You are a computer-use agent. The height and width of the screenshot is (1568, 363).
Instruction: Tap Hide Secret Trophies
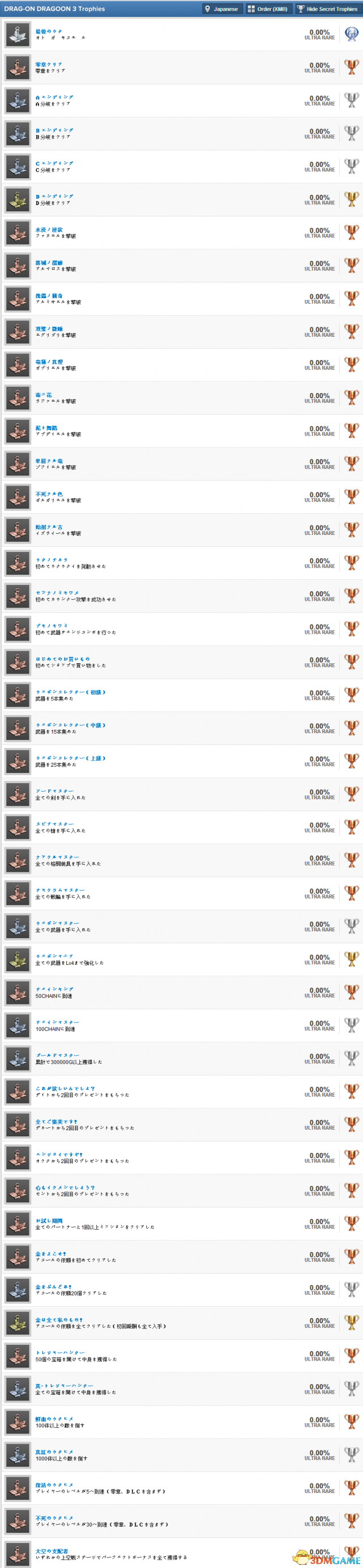(327, 9)
